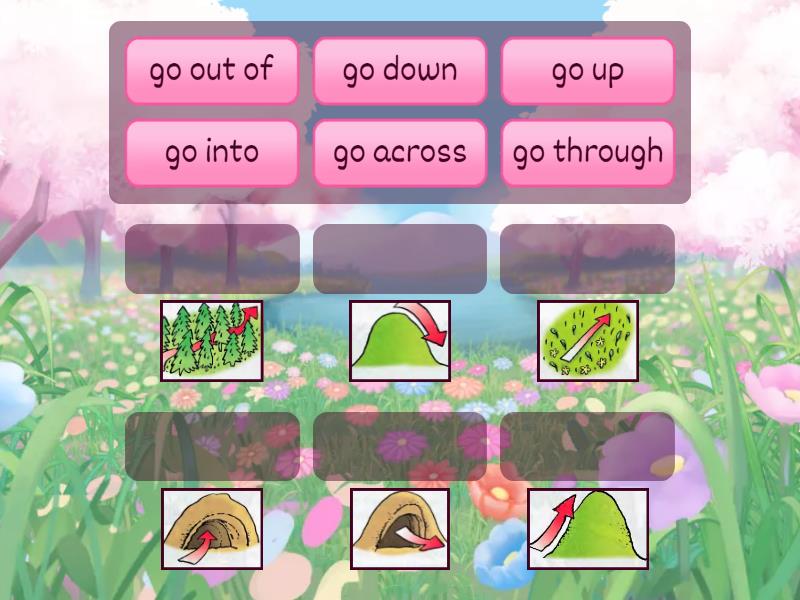Choose the answer slot above the uphill arrow picture
This screenshot has width=800, height=600.
(x=587, y=446)
